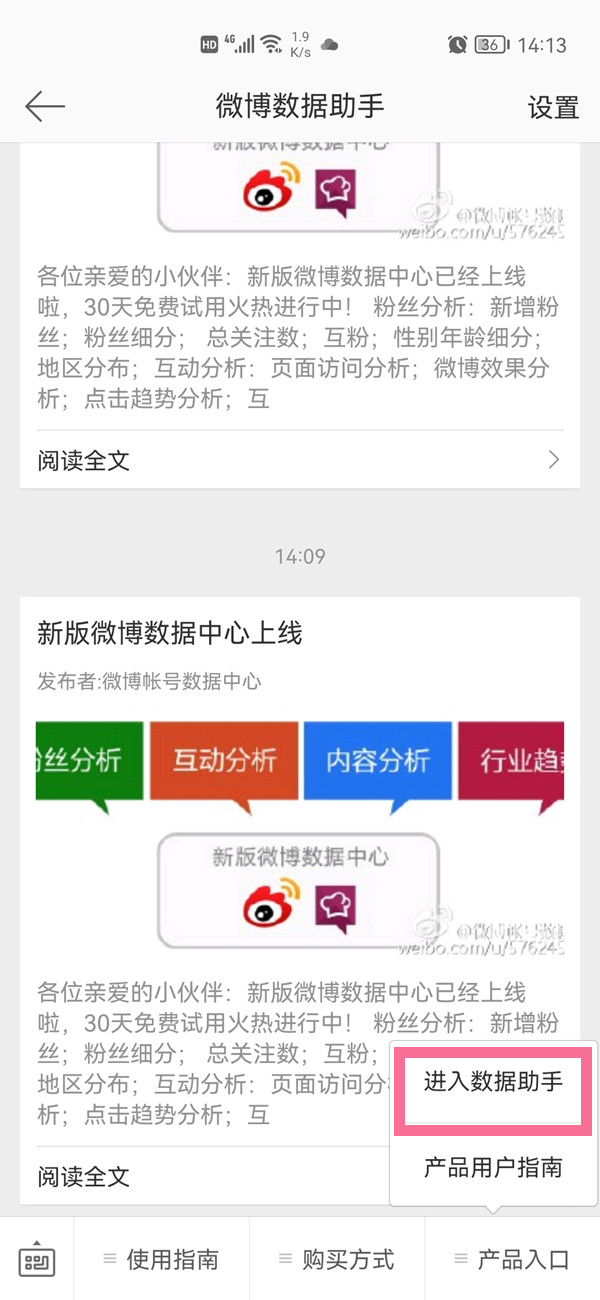Select 进入数据助手 from the popup menu
600x1300 pixels.
coord(494,1085)
